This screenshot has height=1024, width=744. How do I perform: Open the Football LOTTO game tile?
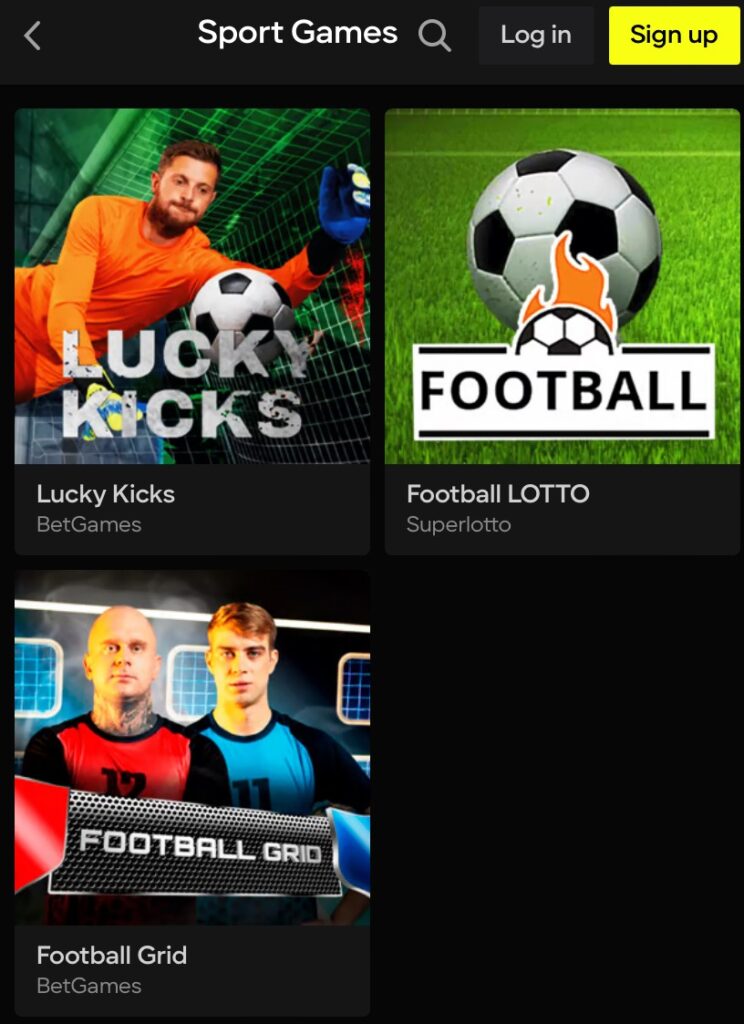[562, 285]
